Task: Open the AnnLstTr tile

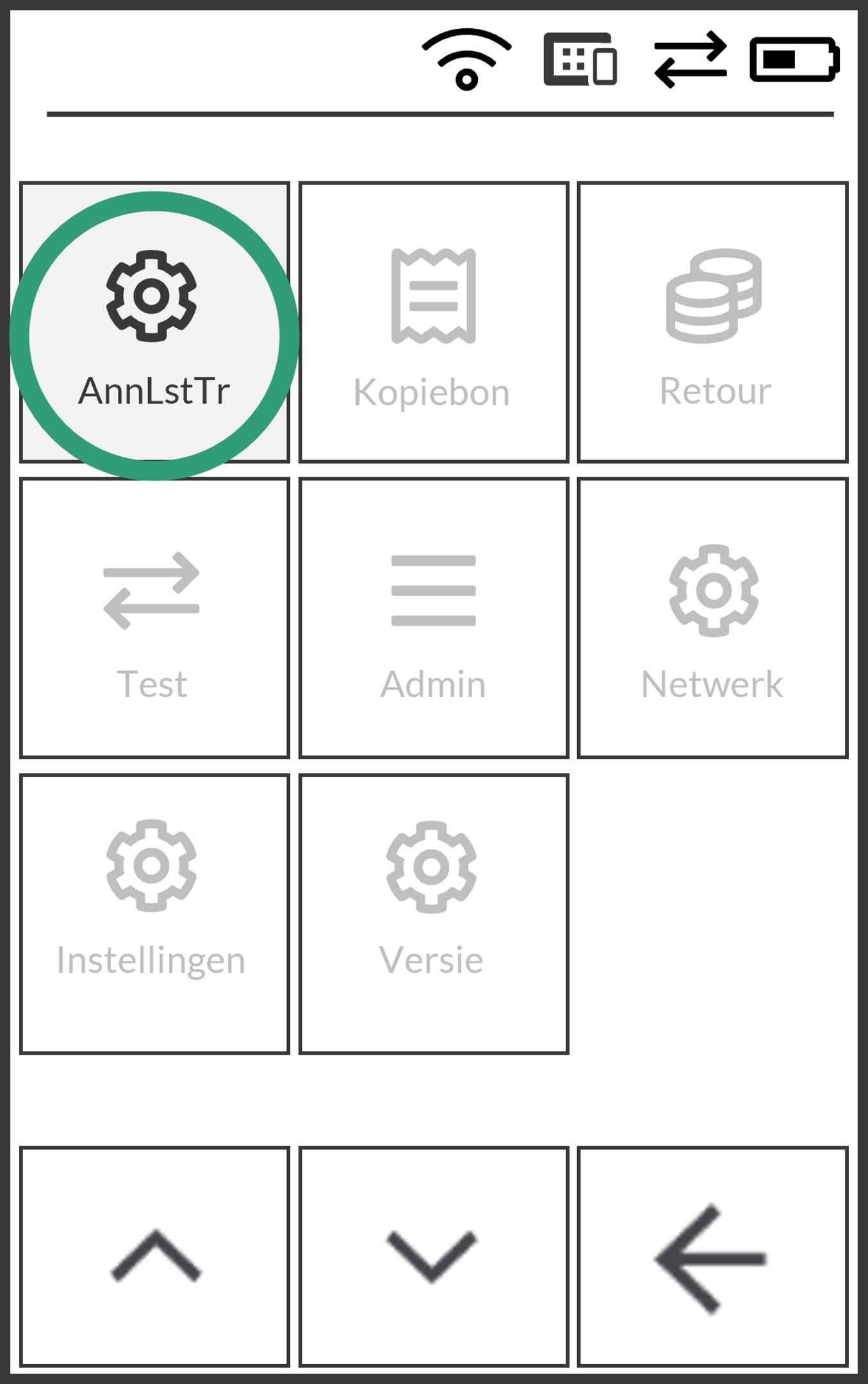Action: [x=154, y=322]
